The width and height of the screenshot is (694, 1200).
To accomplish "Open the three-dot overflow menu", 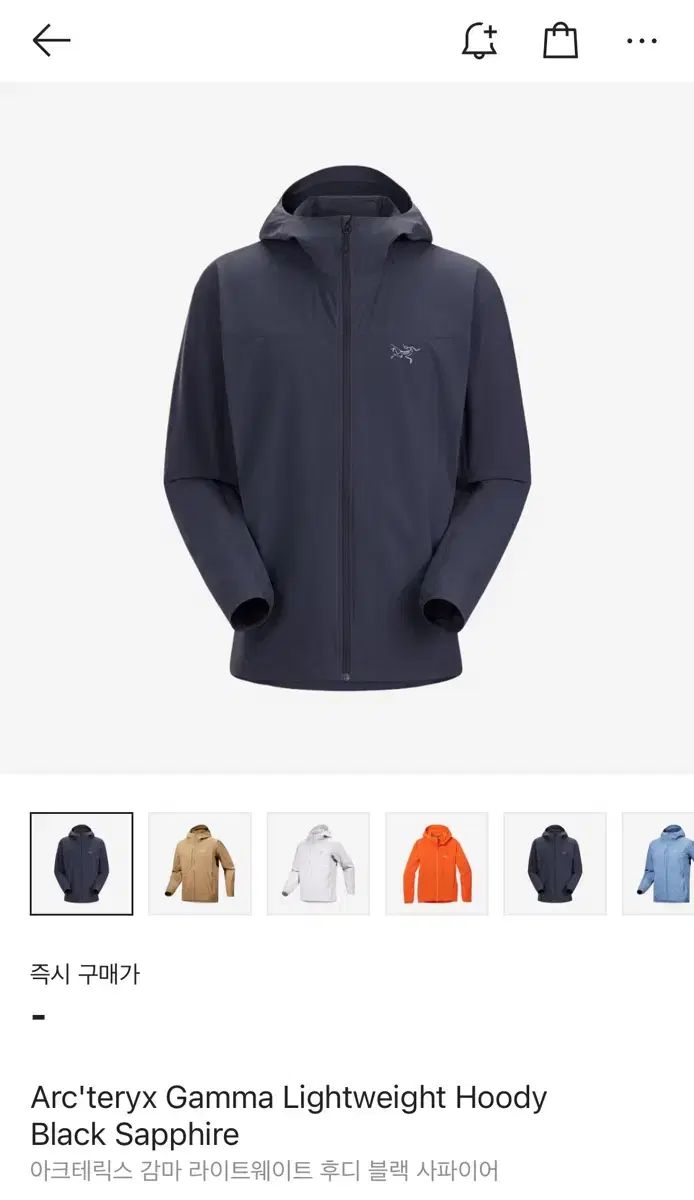I will pos(642,41).
